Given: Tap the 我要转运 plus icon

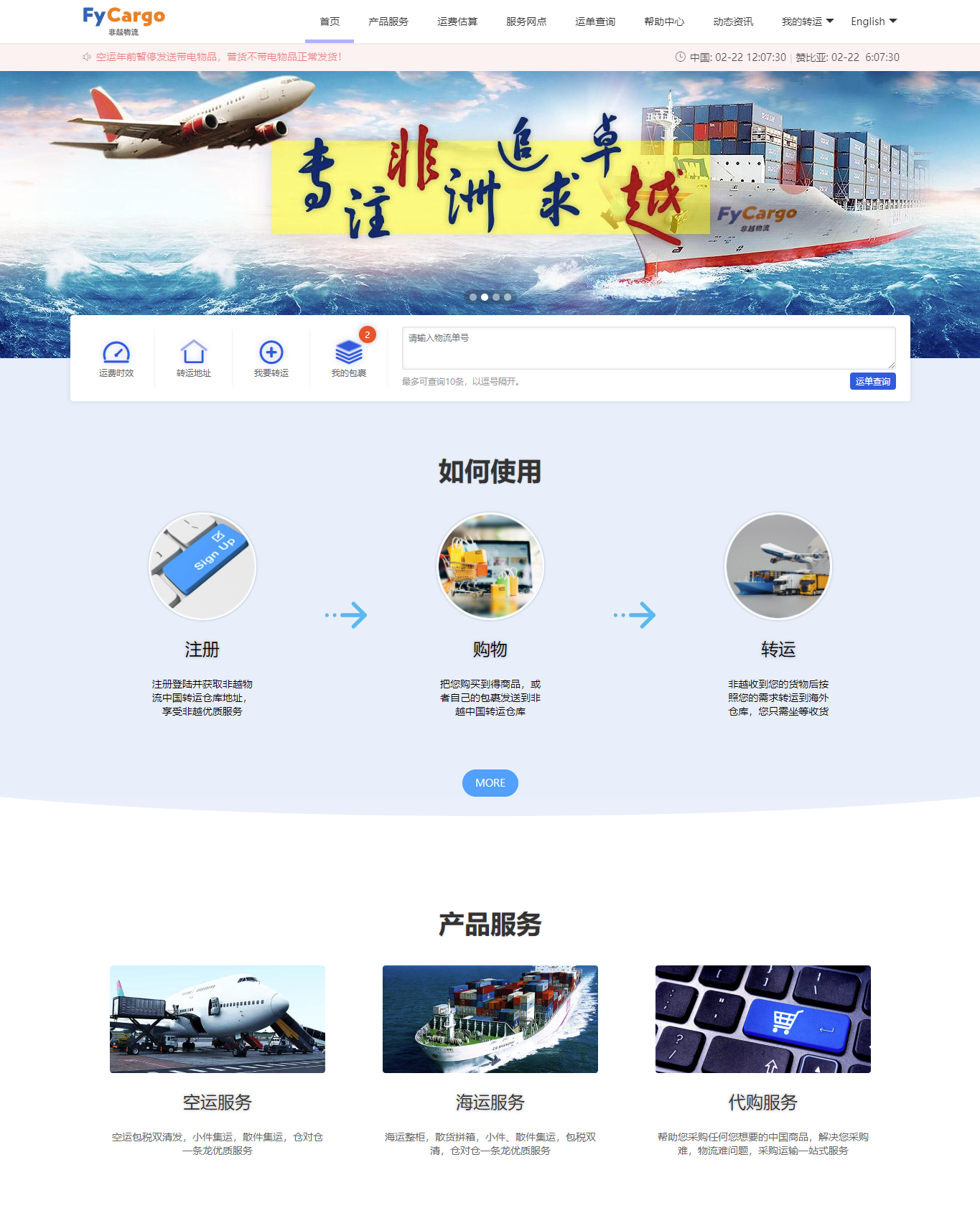Looking at the screenshot, I should 271,358.
